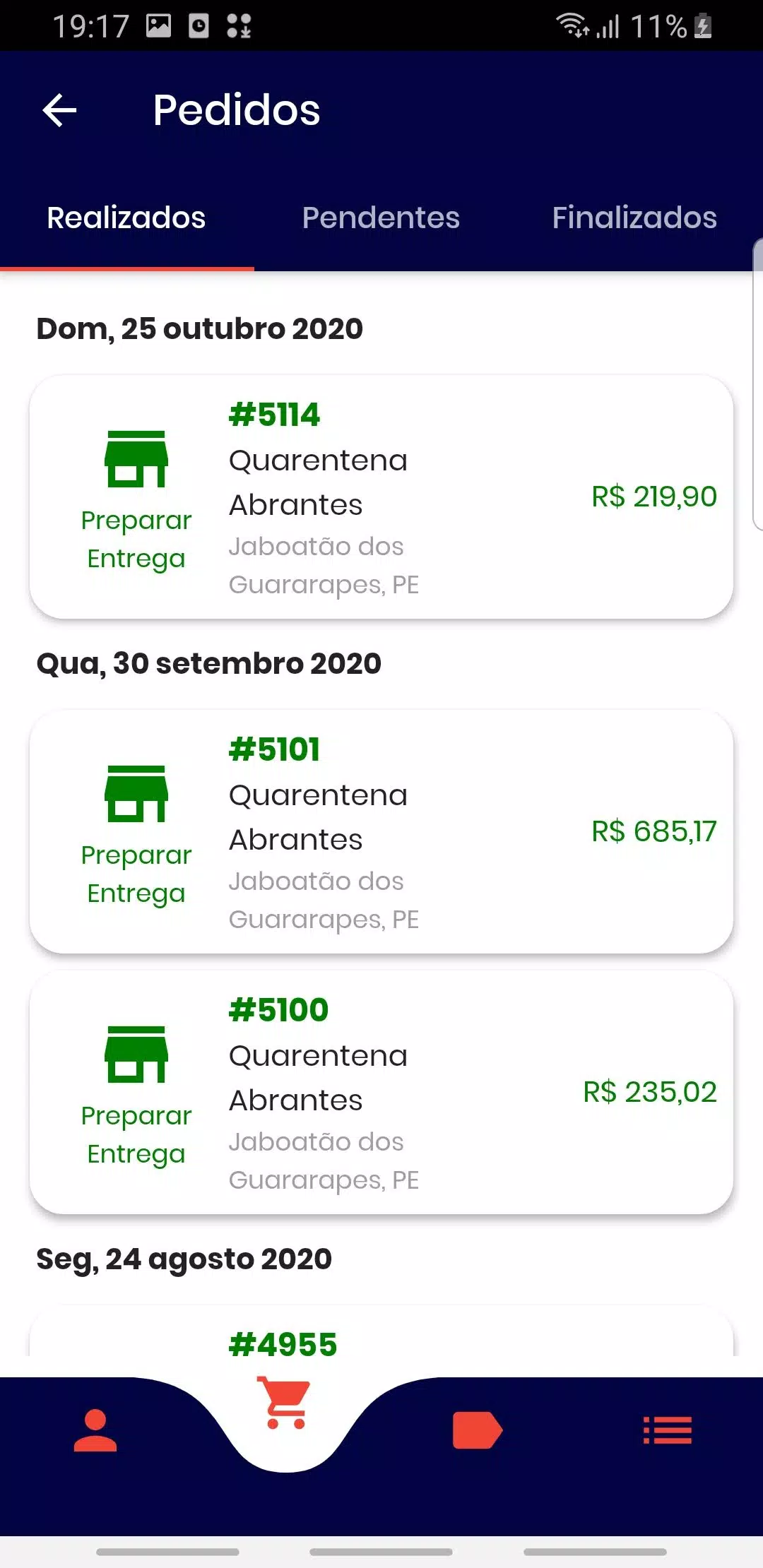763x1568 pixels.
Task: Select the Realizados tab
Action: (126, 218)
